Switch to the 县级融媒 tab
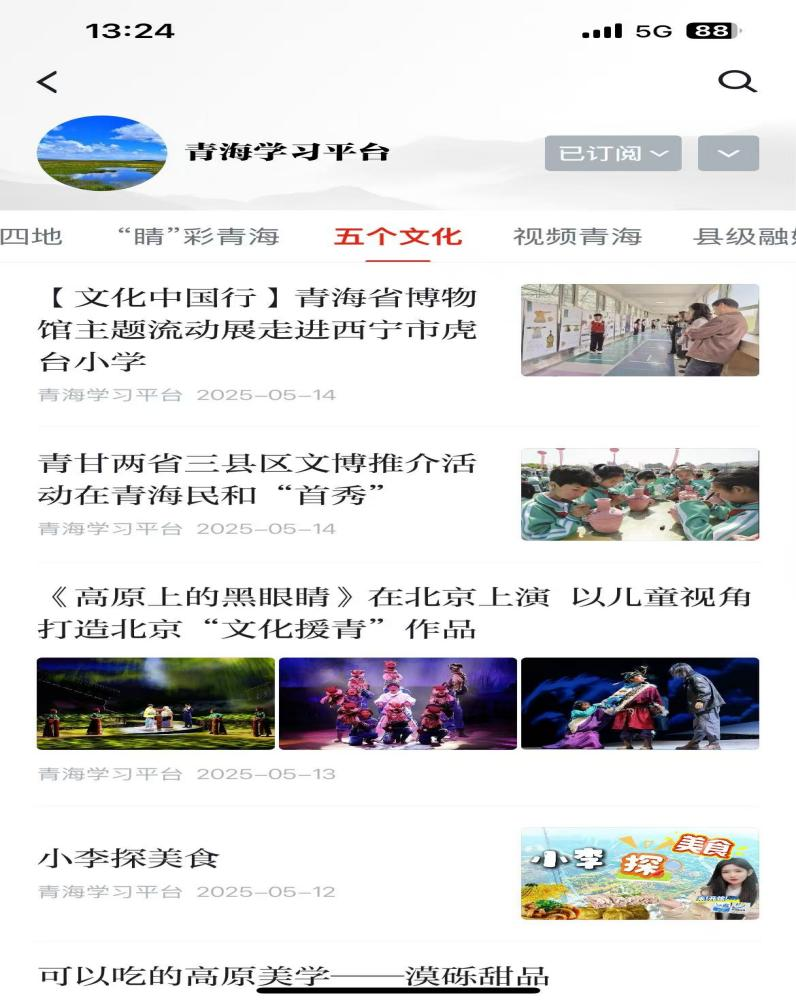796x1003 pixels. (745, 237)
